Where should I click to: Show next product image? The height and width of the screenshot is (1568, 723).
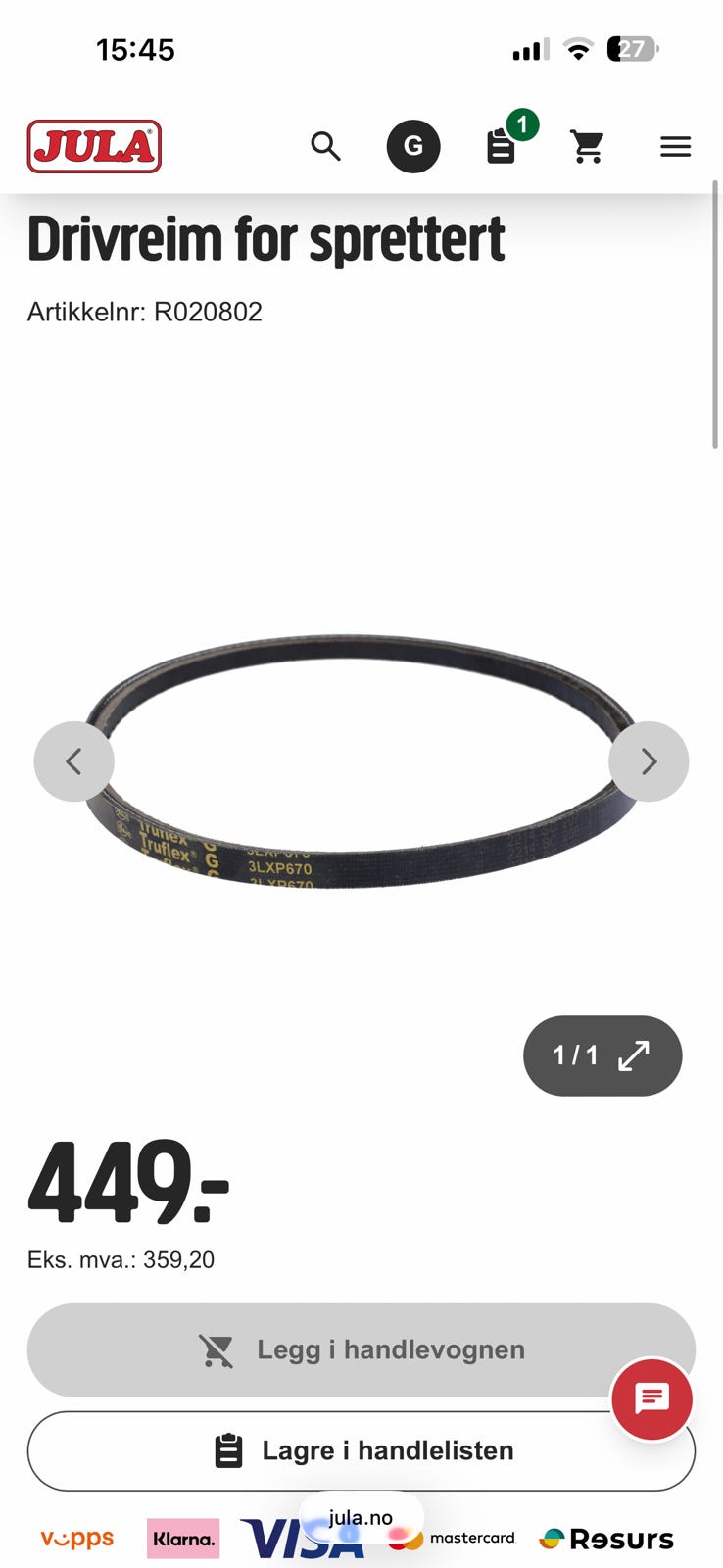pyautogui.click(x=649, y=761)
